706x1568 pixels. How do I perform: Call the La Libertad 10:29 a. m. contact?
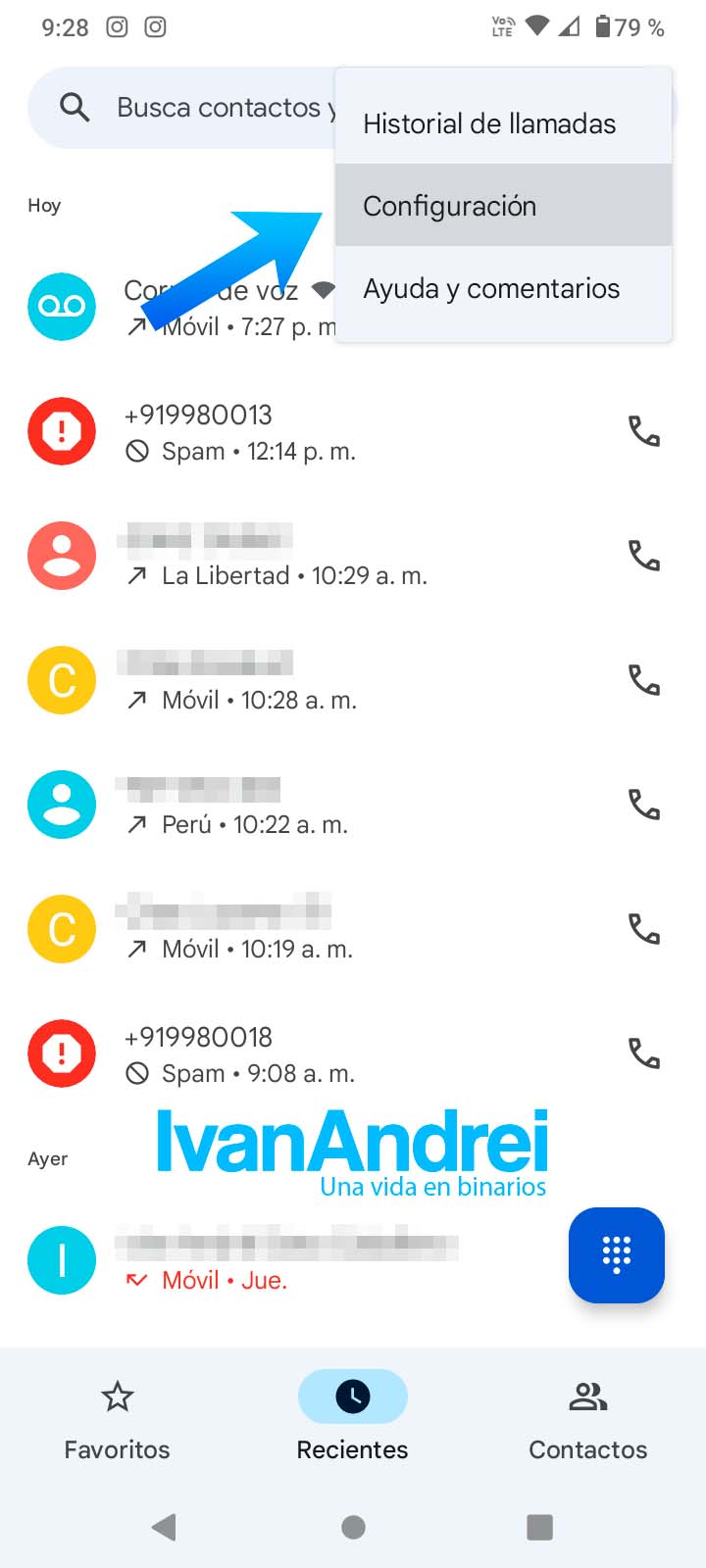pos(643,556)
